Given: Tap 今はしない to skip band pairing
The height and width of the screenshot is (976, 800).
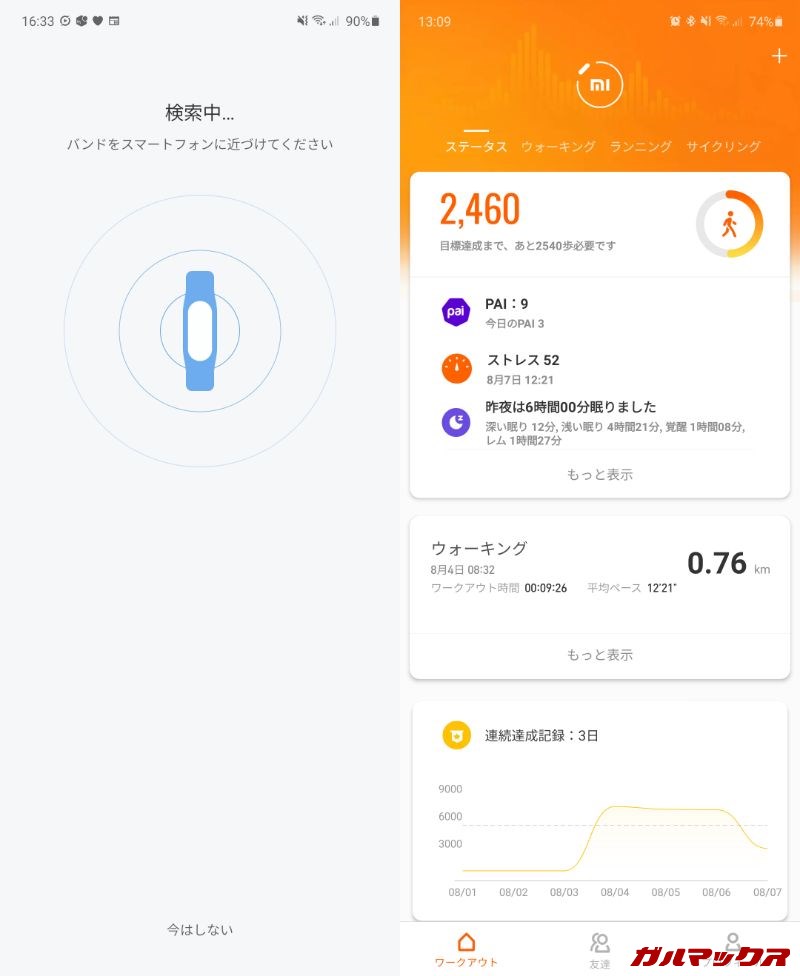Looking at the screenshot, I should (200, 929).
